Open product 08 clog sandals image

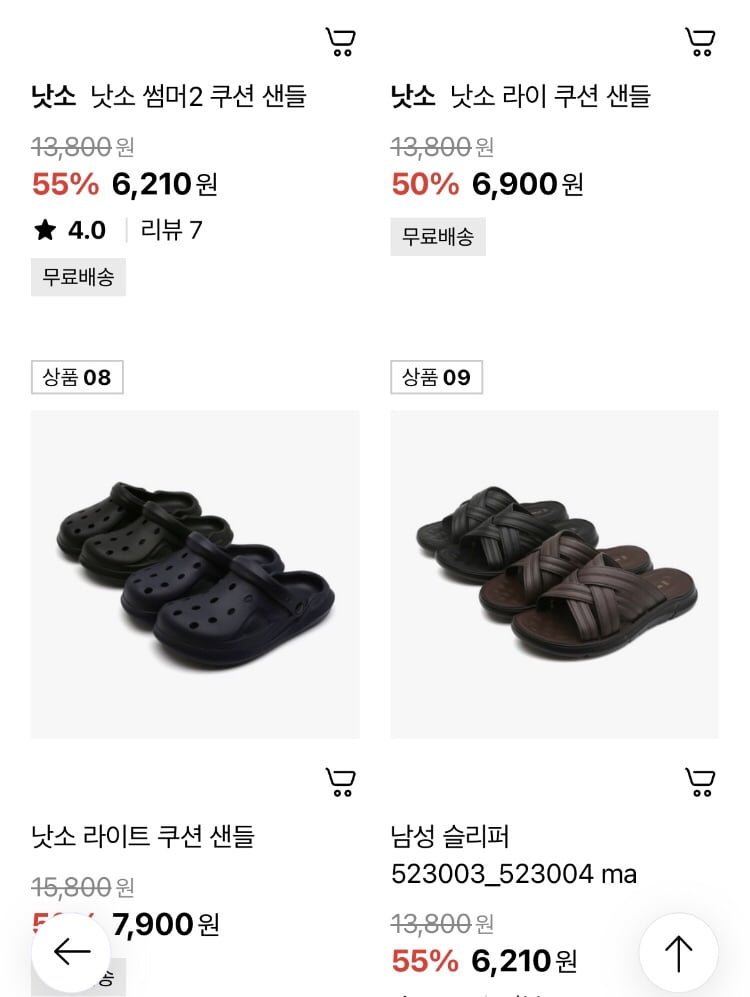pos(195,574)
